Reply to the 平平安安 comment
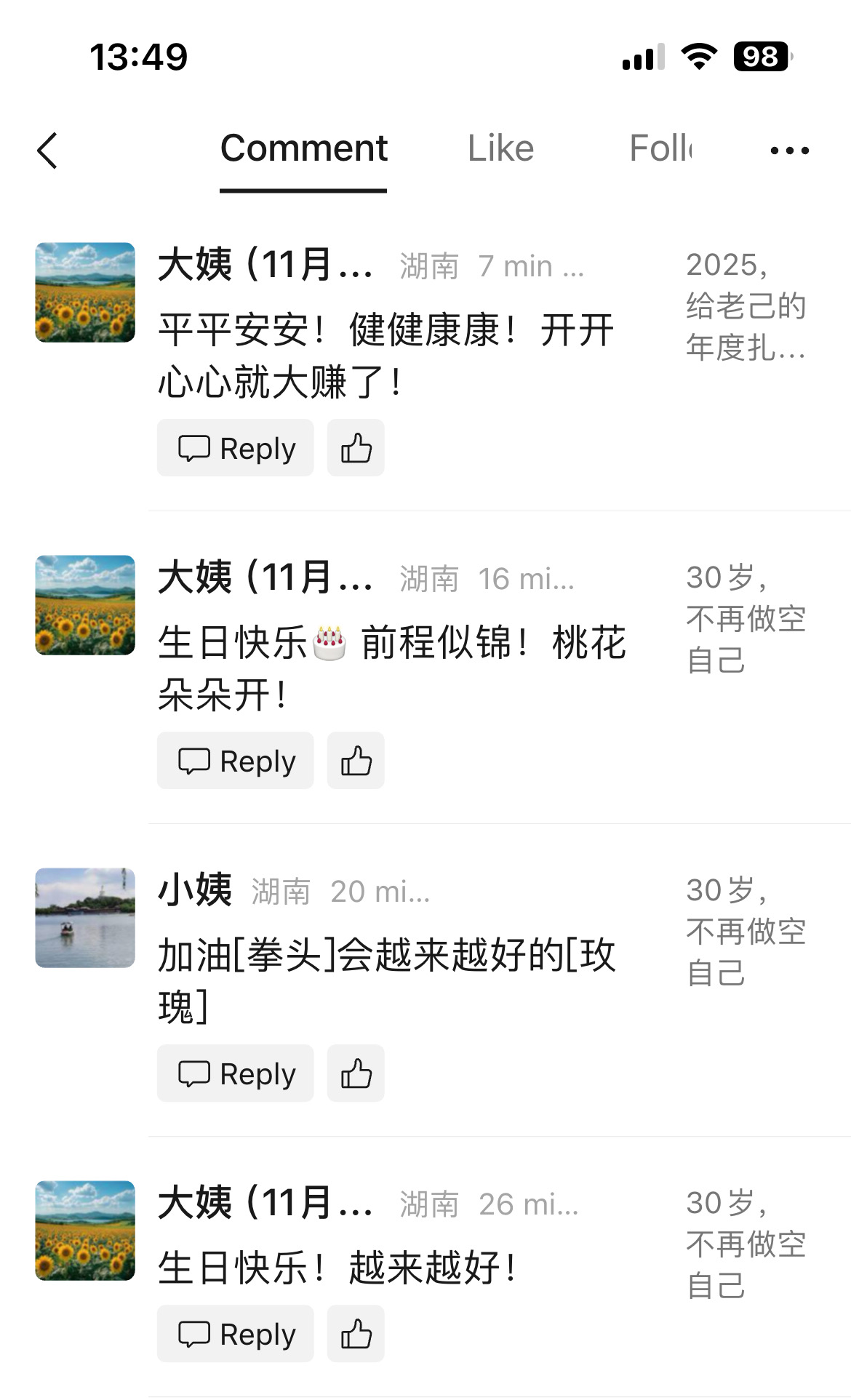This screenshot has width=851, height=1400. (x=236, y=449)
